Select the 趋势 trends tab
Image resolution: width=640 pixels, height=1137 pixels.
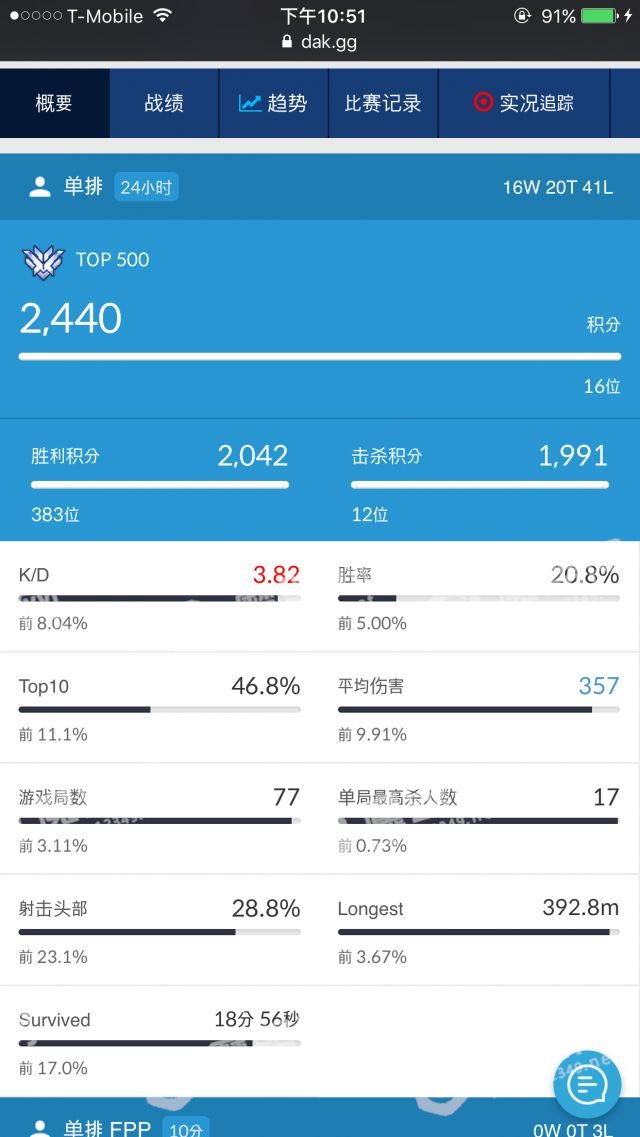[x=273, y=103]
